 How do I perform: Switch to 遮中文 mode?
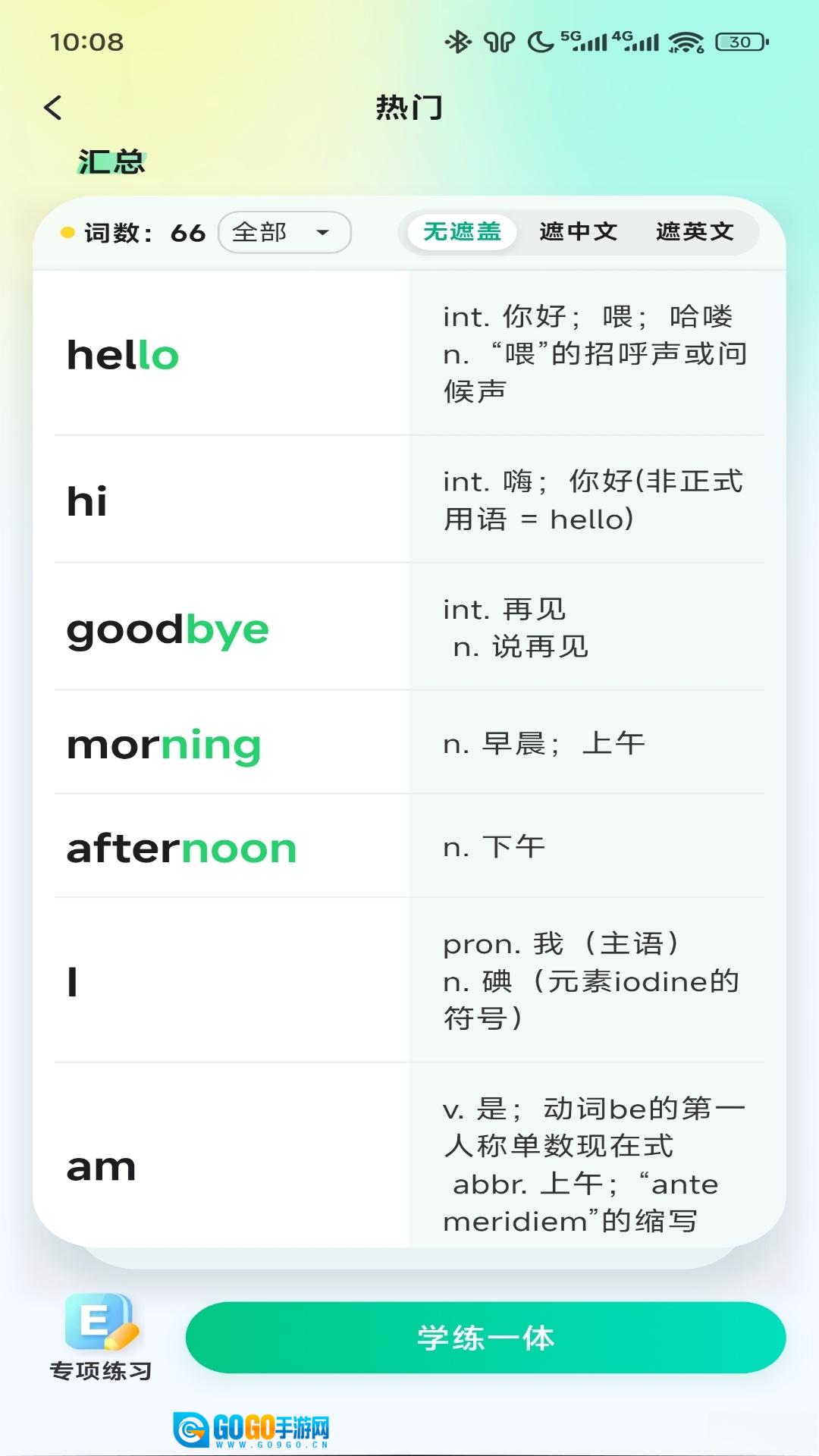point(578,231)
